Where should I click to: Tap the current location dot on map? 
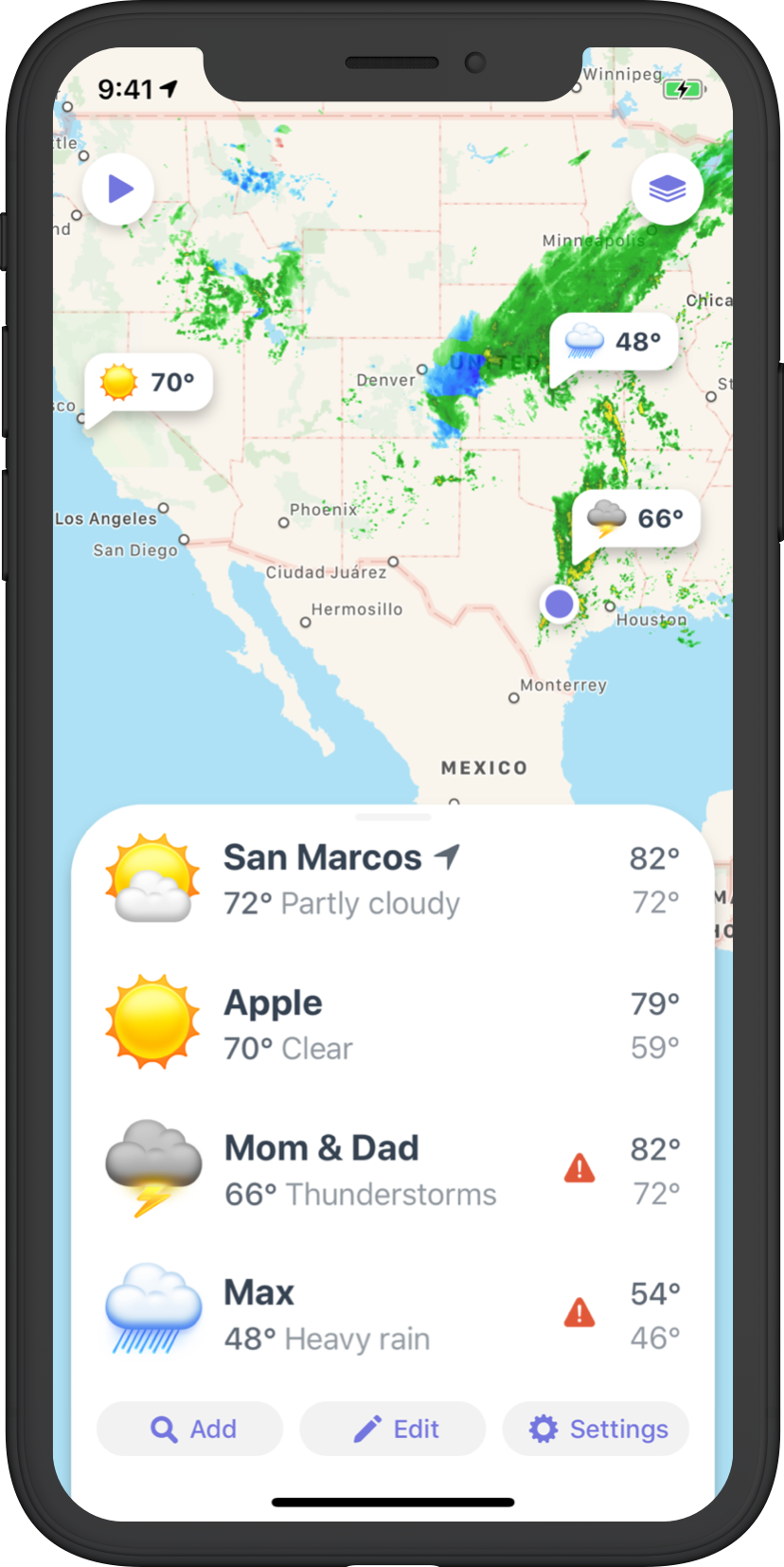[x=560, y=603]
